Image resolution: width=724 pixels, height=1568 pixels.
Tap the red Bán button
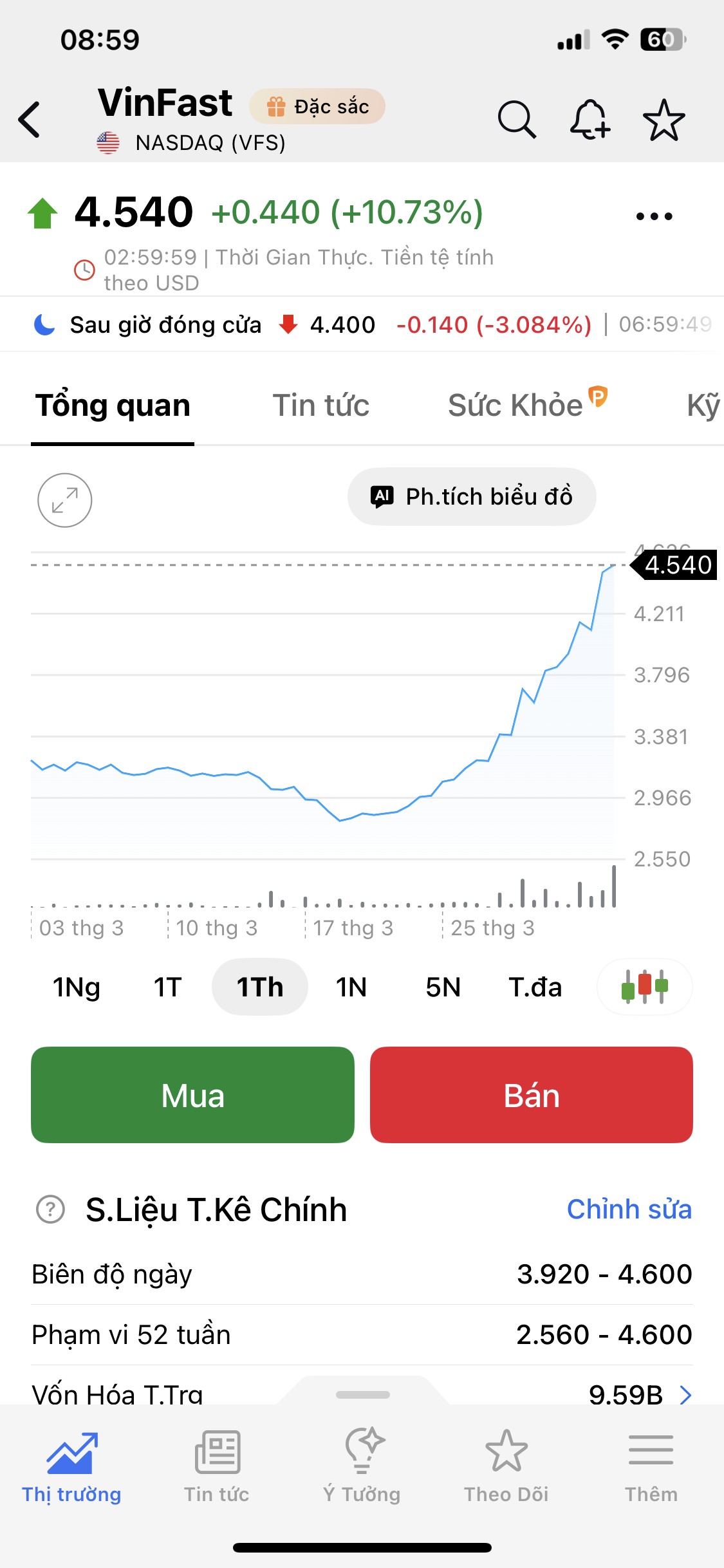[532, 1095]
